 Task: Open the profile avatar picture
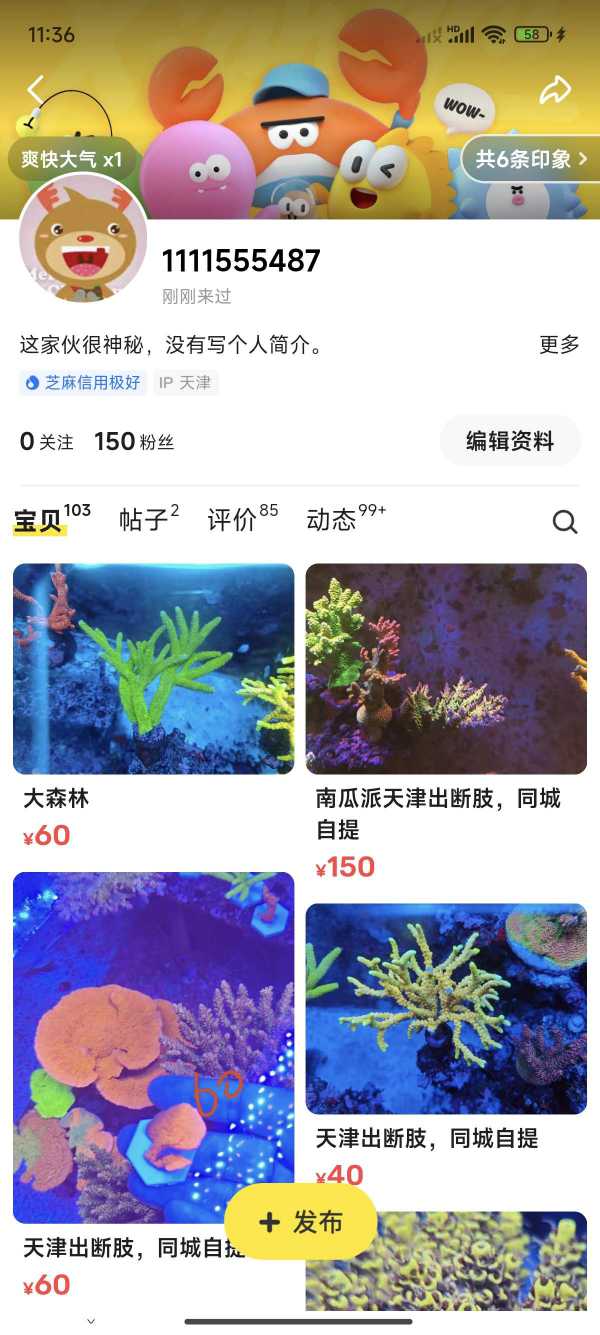(x=84, y=240)
